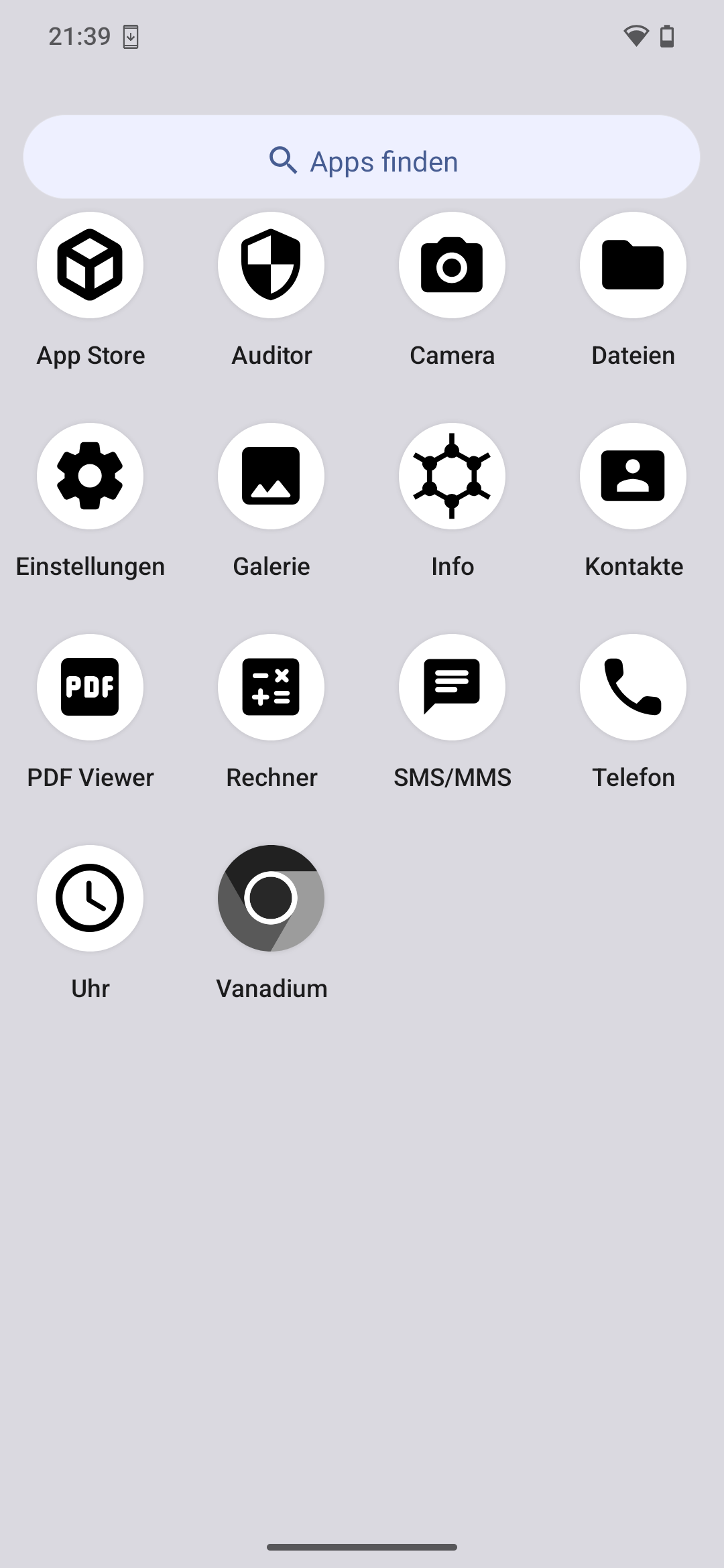Launch PDF Viewer
This screenshot has height=1568, width=724.
pos(90,688)
